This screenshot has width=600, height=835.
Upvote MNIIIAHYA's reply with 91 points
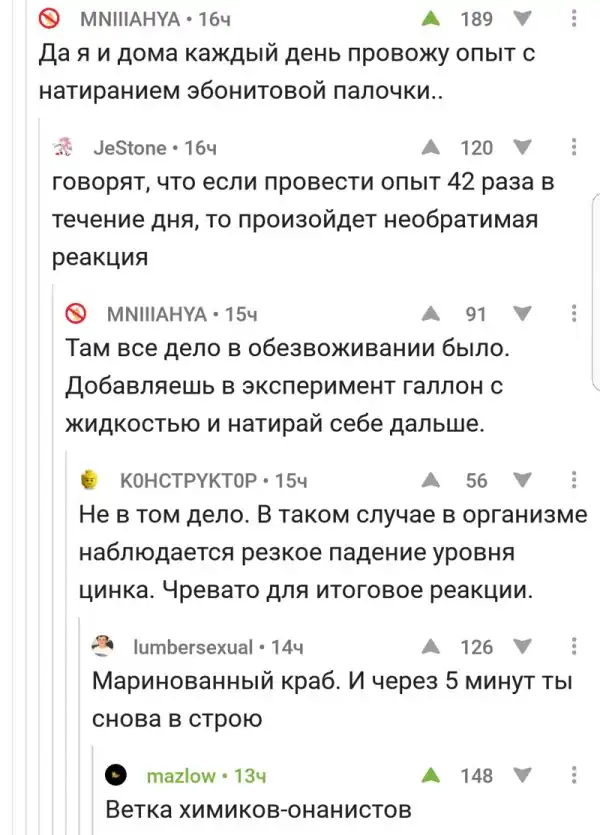431,314
